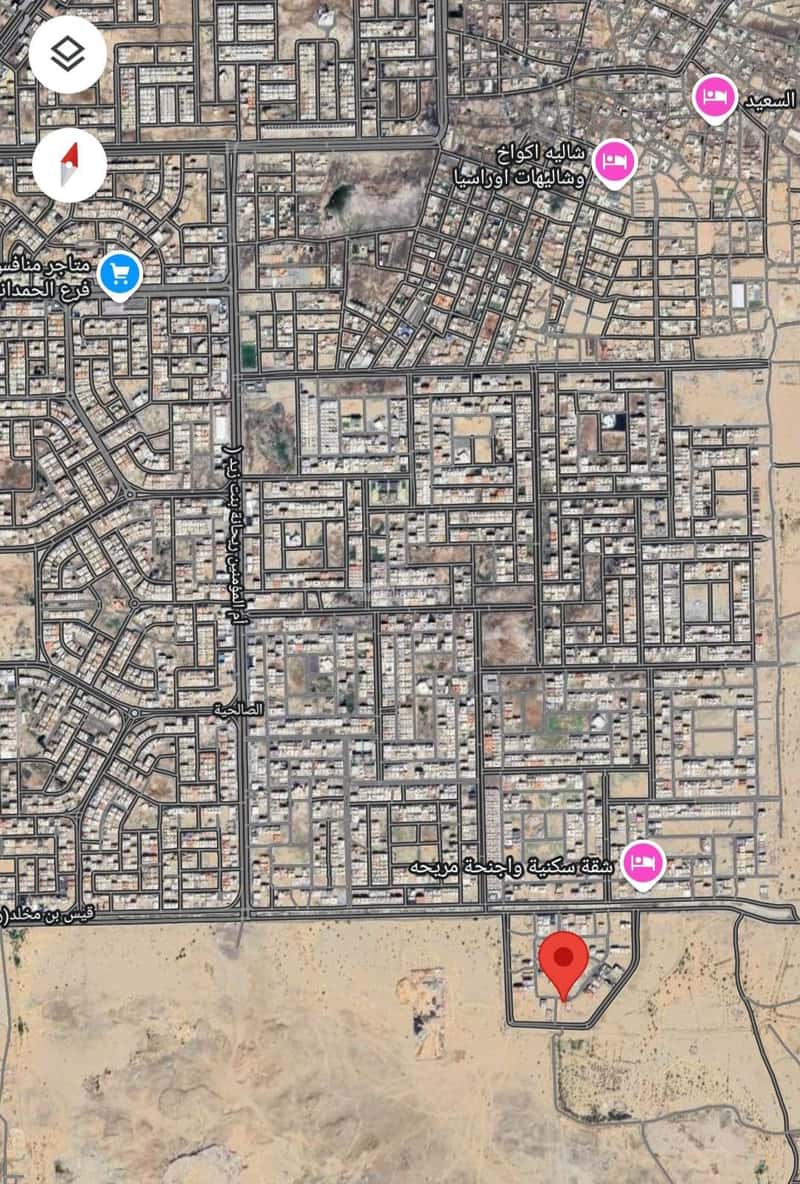Open the السعيد hotel marker
The width and height of the screenshot is (800, 1184).
[x=715, y=99]
